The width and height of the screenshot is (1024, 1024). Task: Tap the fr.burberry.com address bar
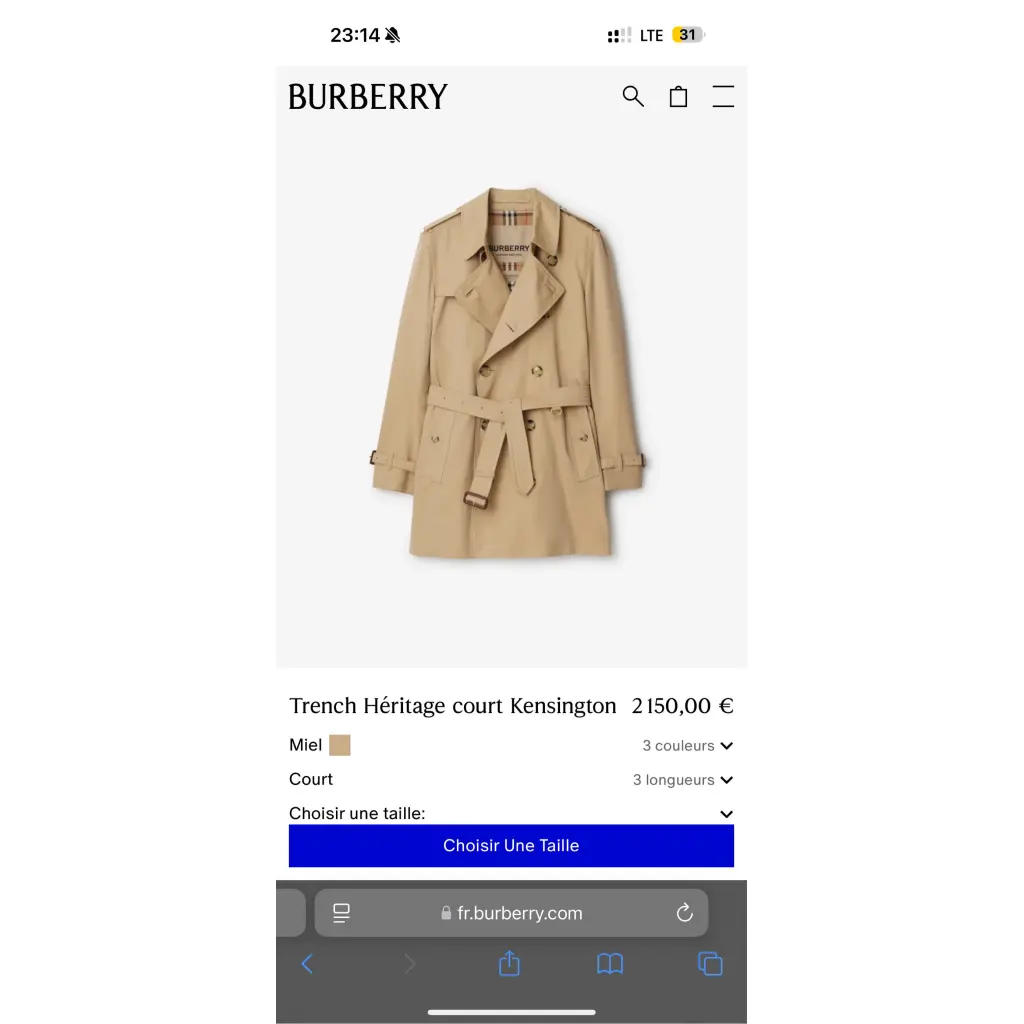coord(512,913)
